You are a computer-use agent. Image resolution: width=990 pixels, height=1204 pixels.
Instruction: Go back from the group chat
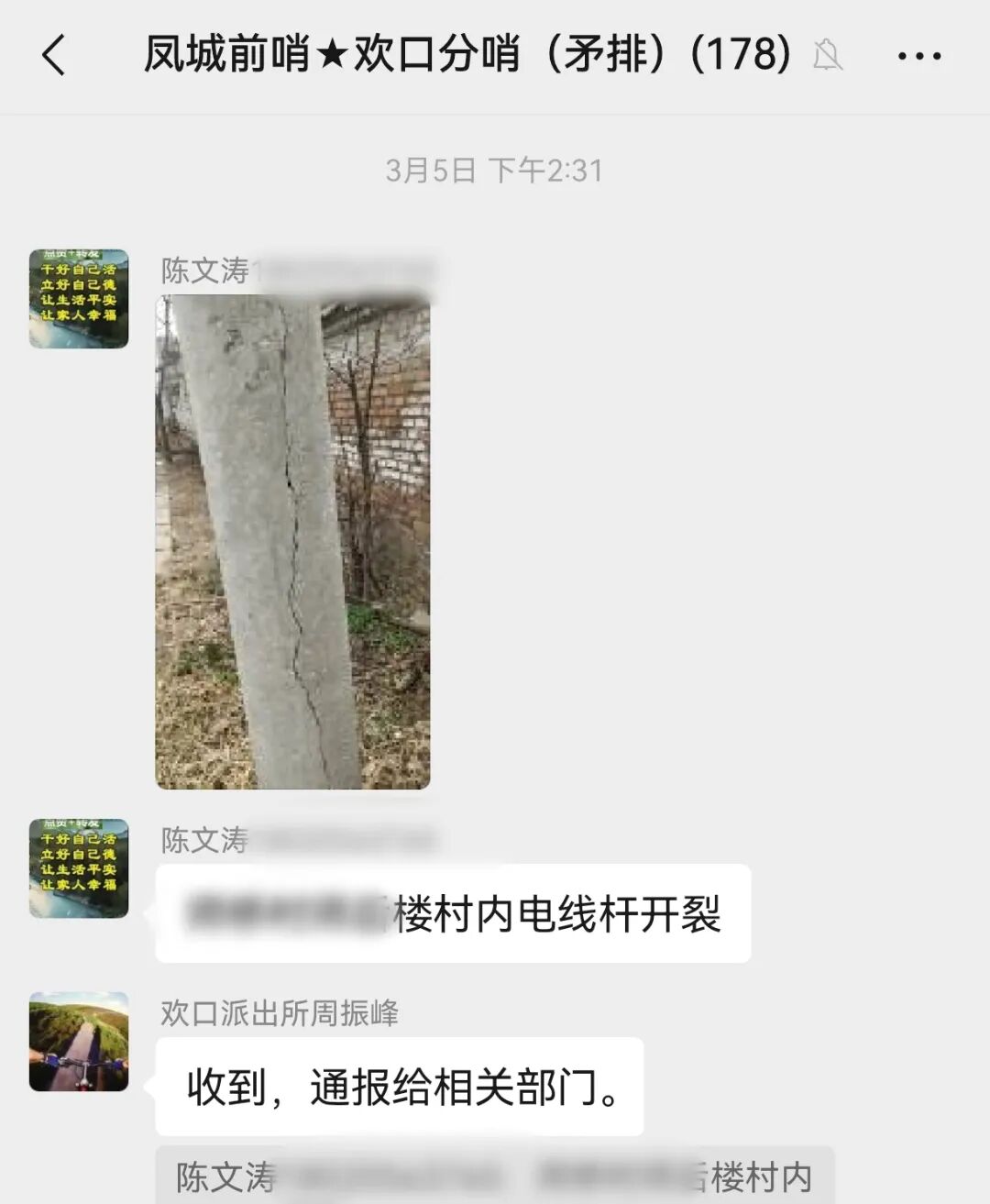[54, 55]
